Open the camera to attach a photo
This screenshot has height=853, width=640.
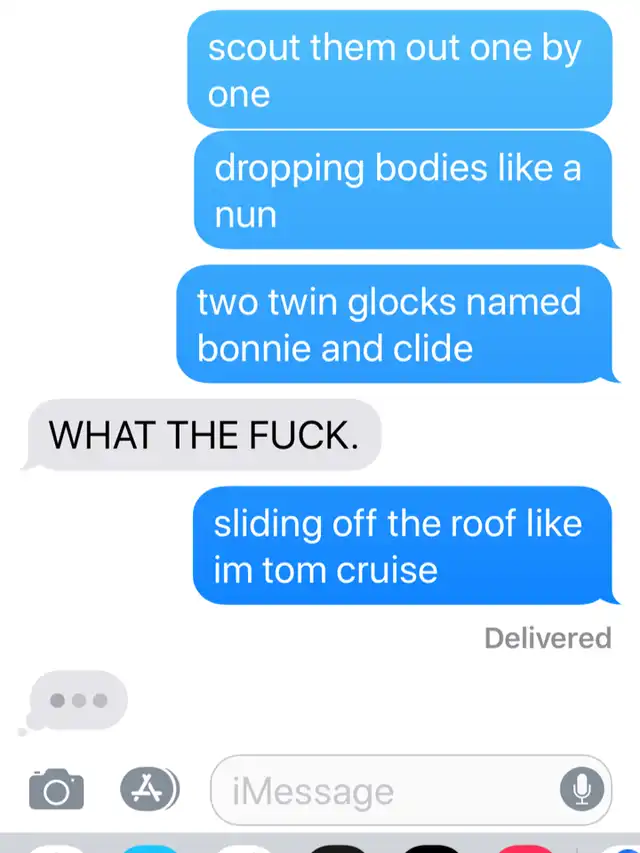[56, 789]
